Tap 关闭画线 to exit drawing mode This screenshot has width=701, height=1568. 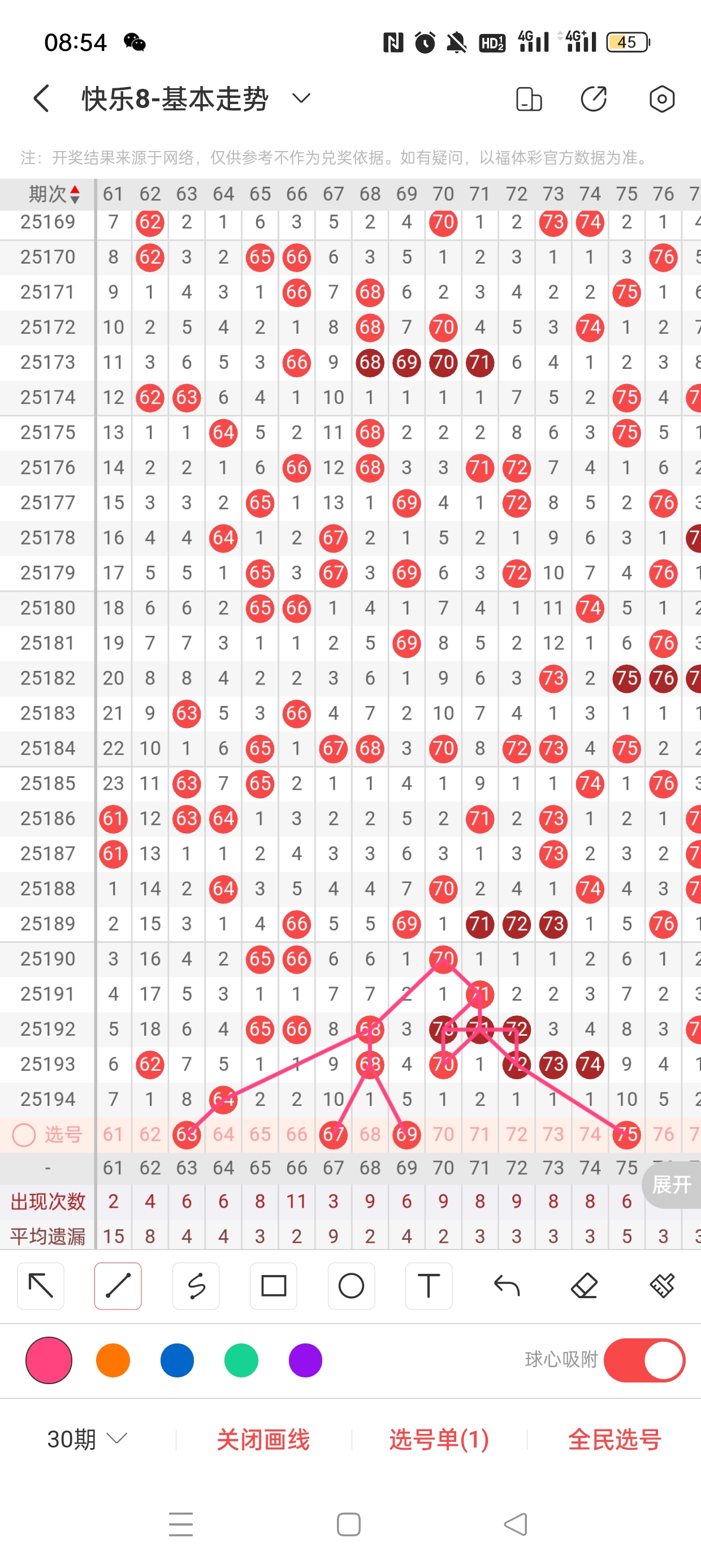coord(263,1439)
